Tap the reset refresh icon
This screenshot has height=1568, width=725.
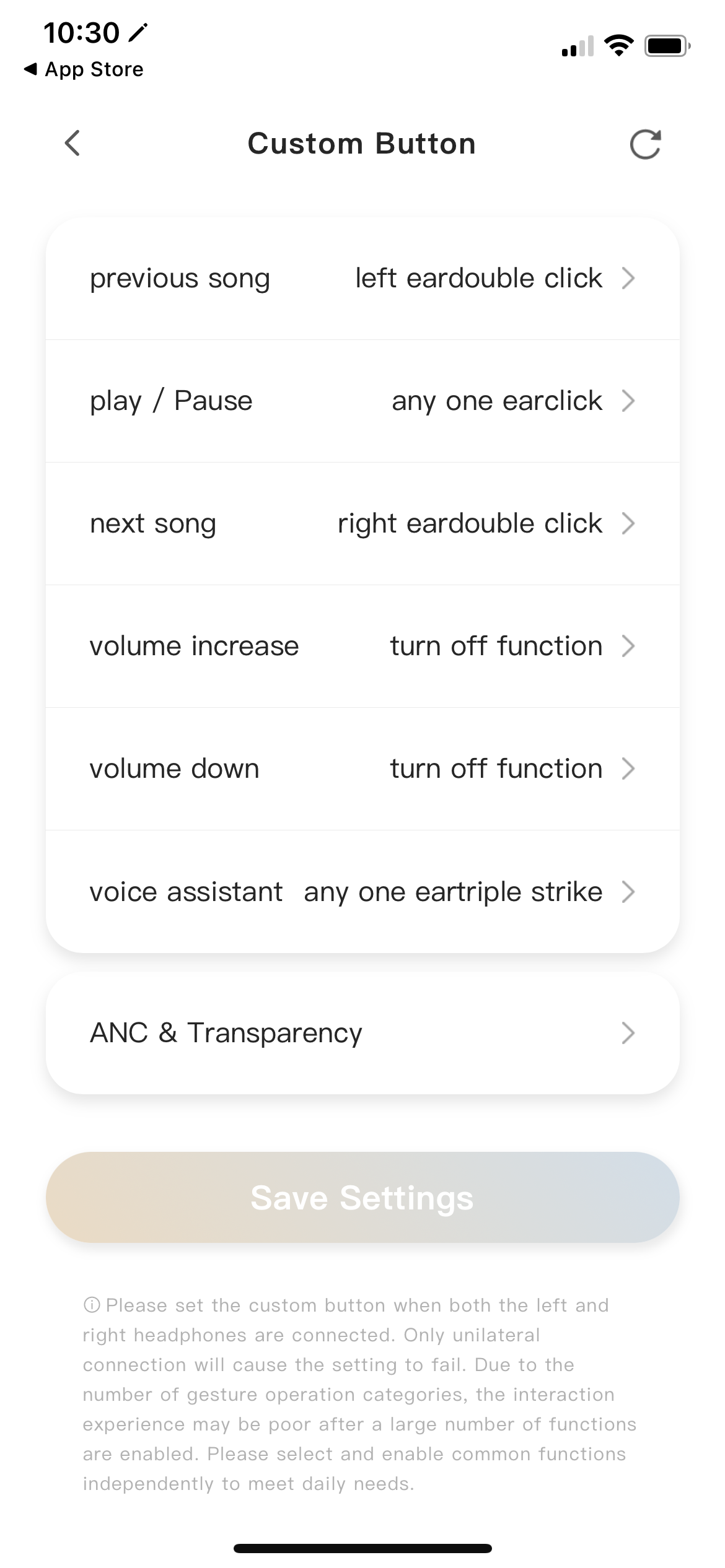pos(645,144)
